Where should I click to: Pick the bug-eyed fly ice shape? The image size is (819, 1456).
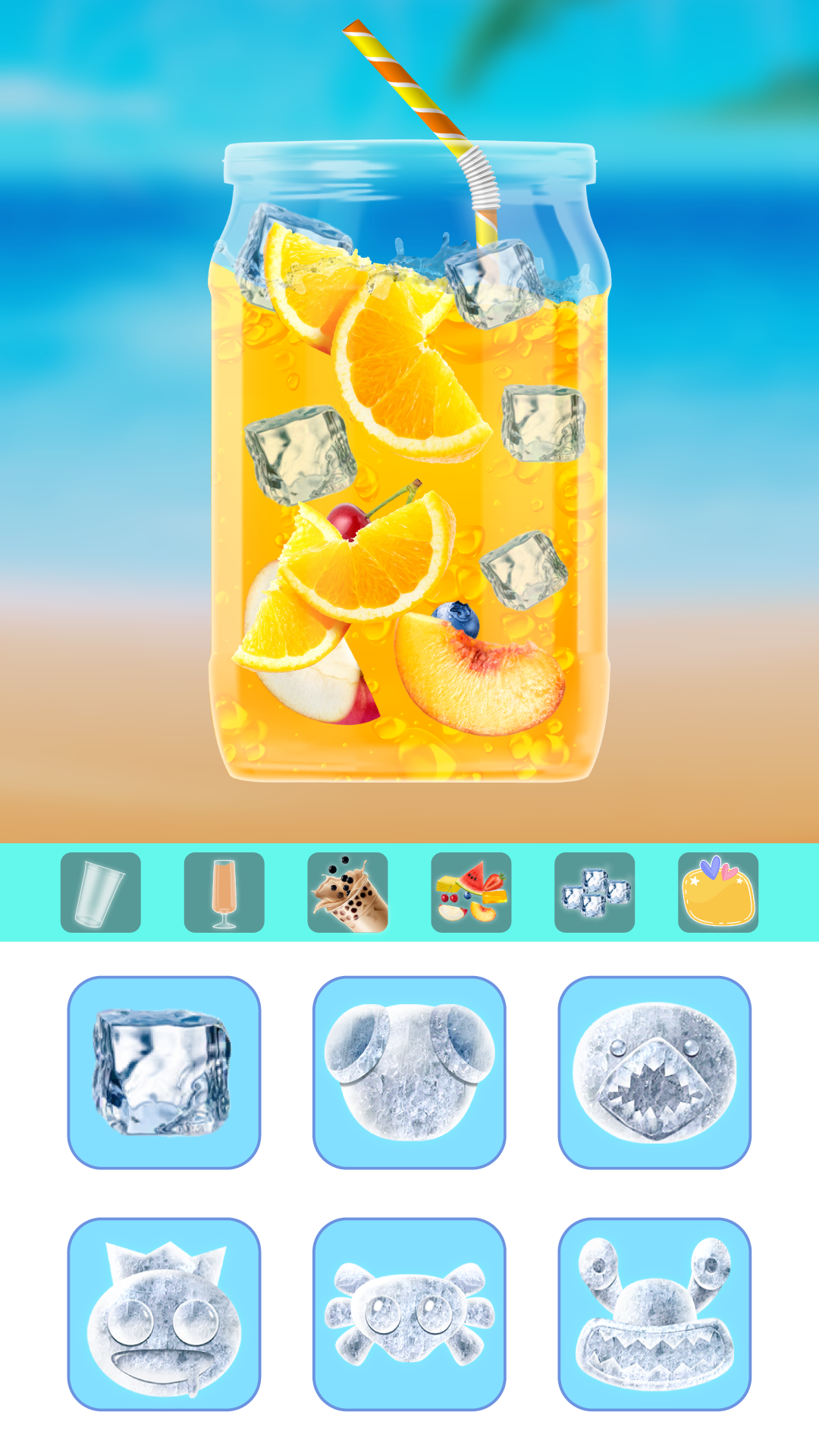pyautogui.click(x=409, y=1072)
